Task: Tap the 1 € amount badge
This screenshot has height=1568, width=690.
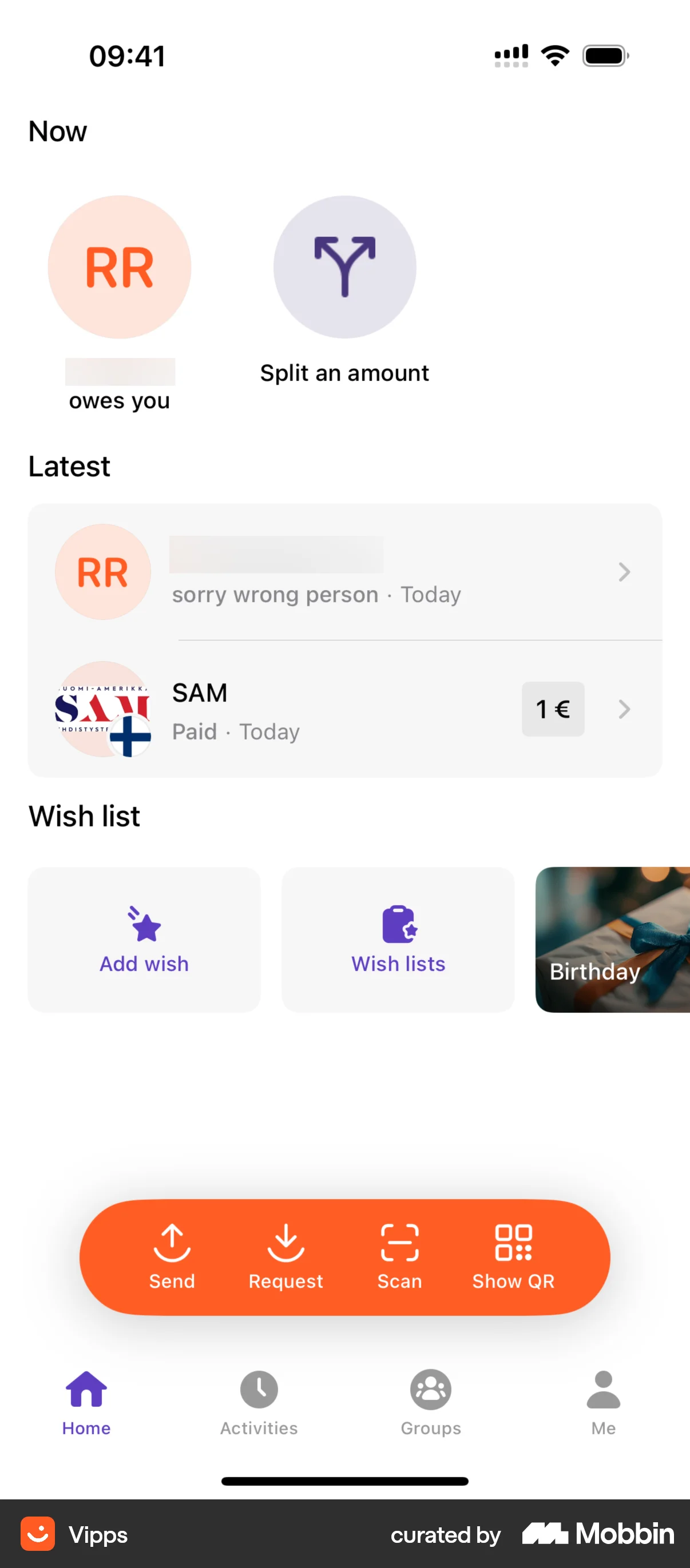Action: 552,710
